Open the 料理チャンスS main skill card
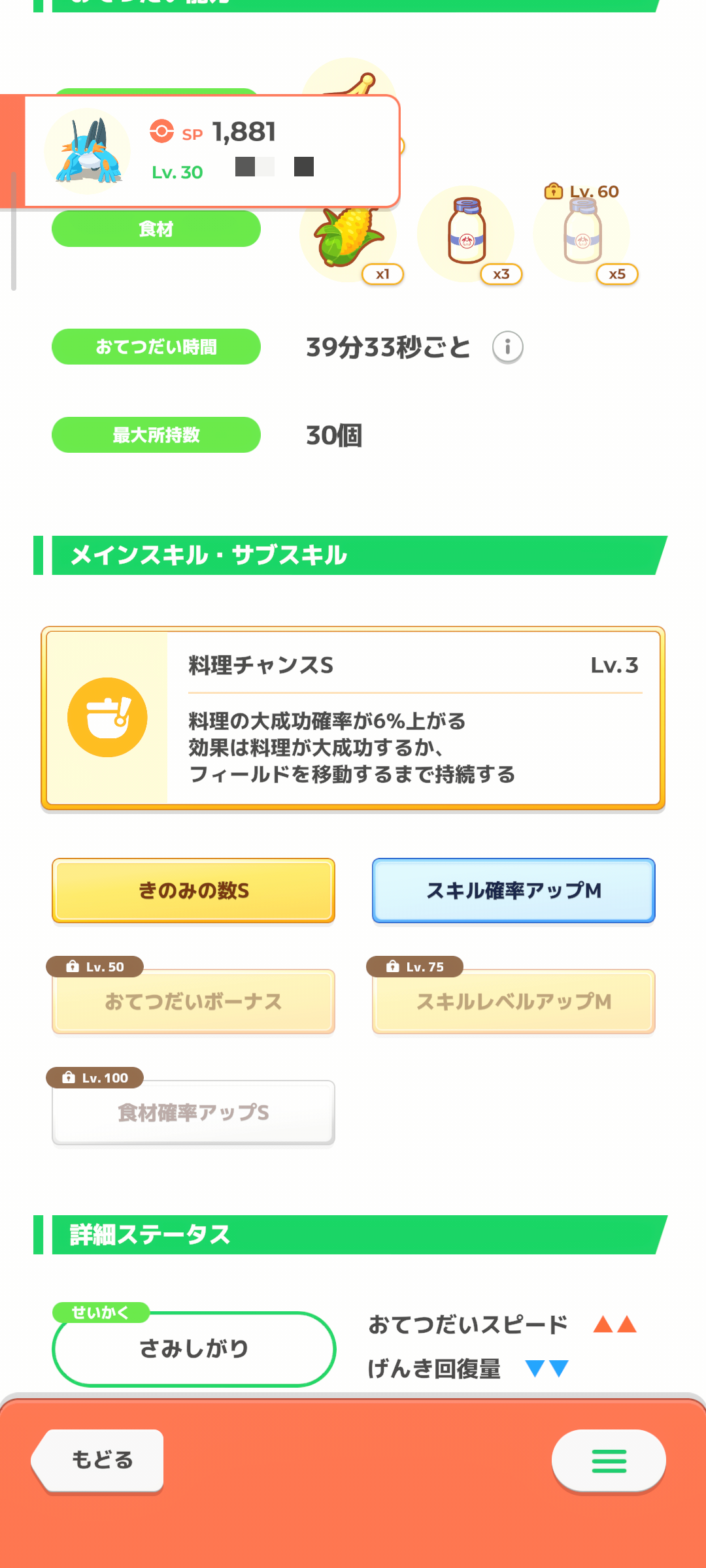706x1568 pixels. point(353,718)
